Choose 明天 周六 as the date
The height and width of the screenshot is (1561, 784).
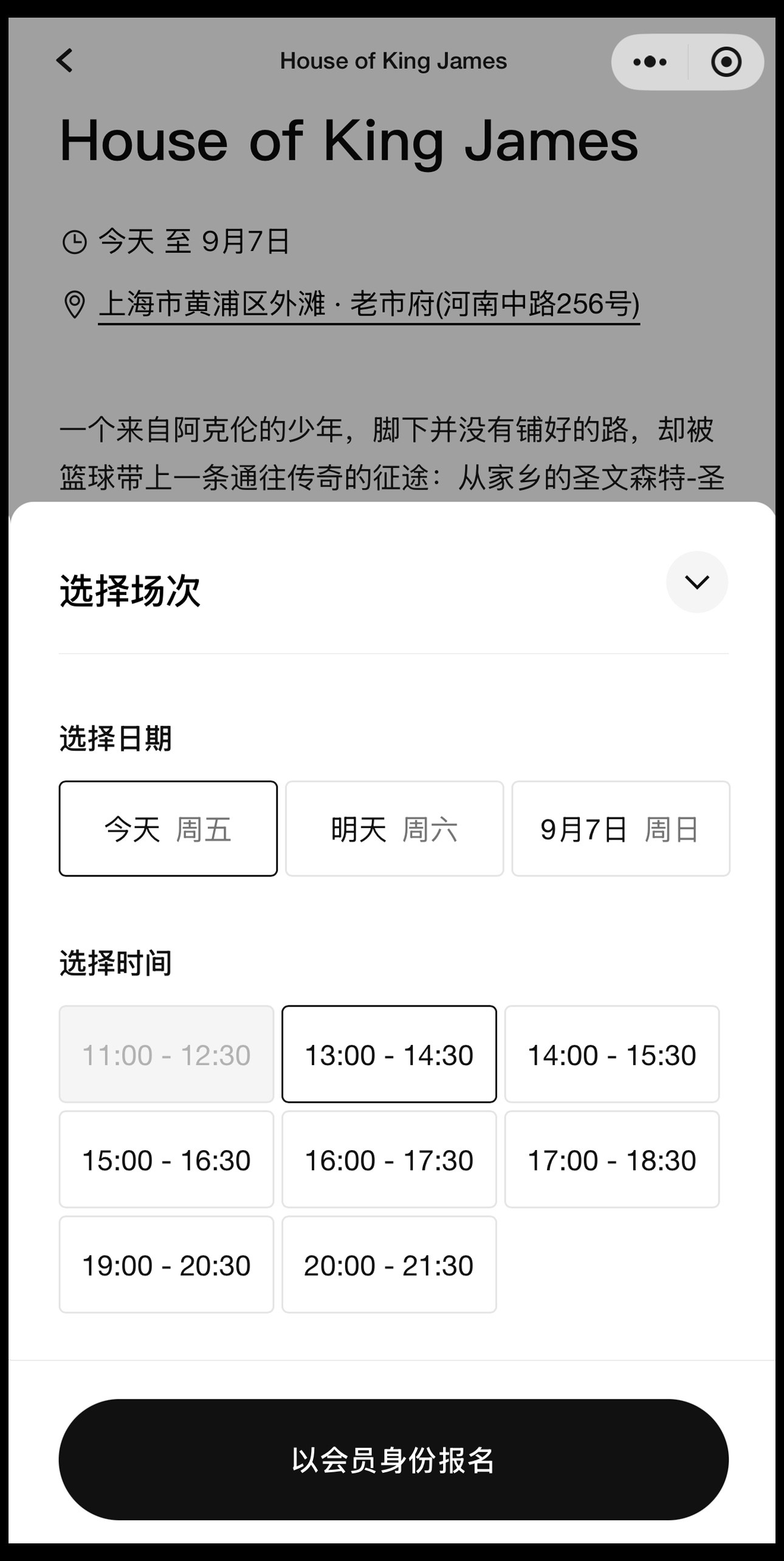pos(394,829)
